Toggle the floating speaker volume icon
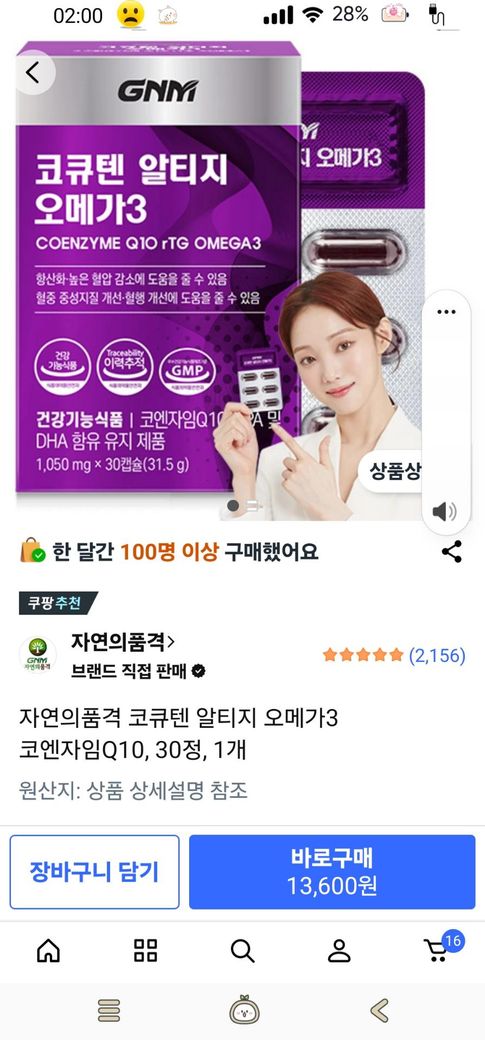 click(x=445, y=511)
